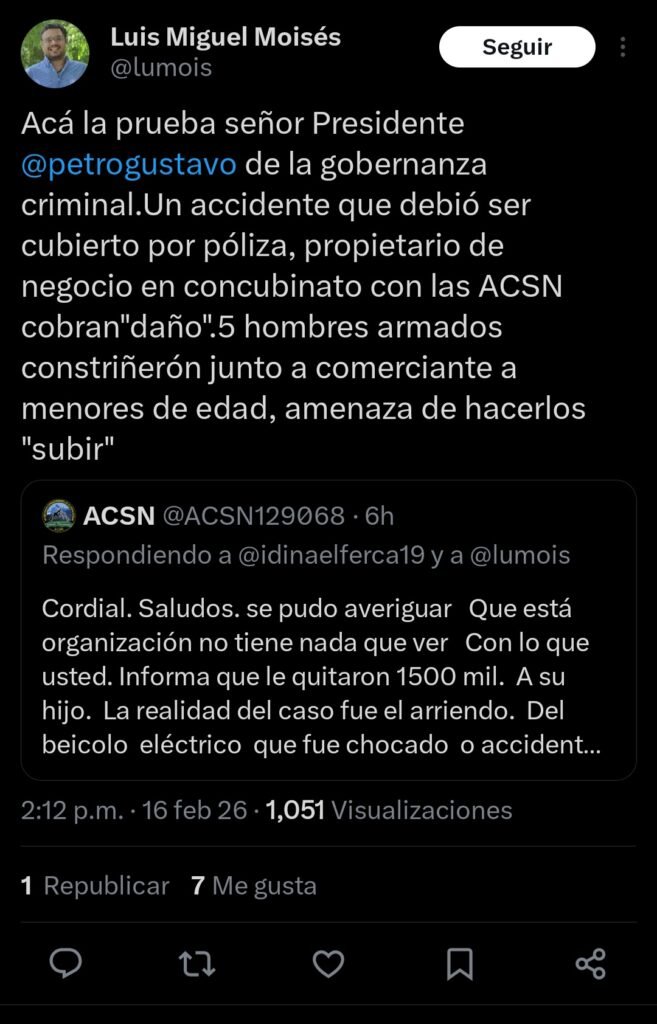Like this post with the heart

click(x=328, y=963)
